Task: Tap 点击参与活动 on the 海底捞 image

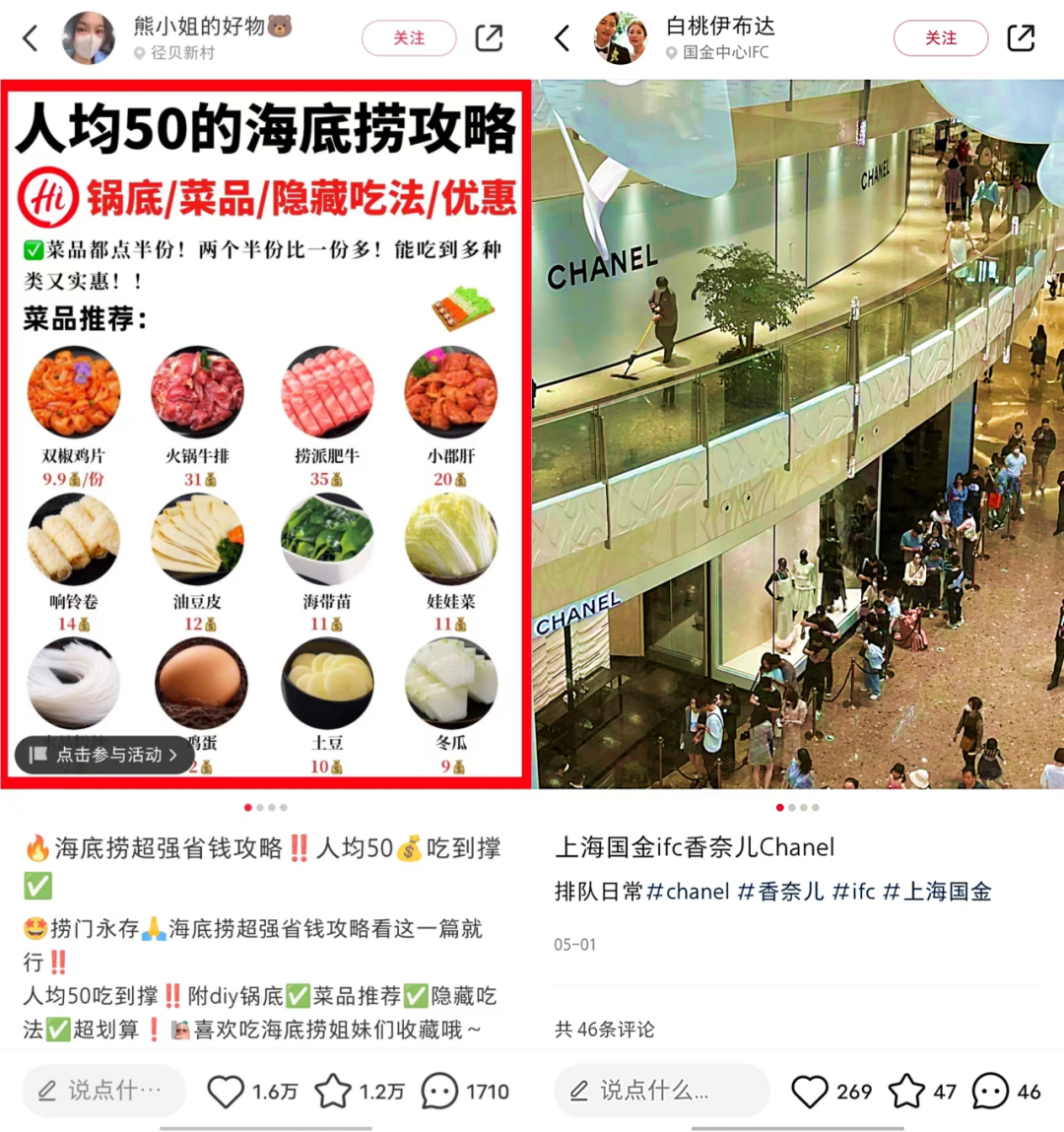Action: (x=104, y=755)
